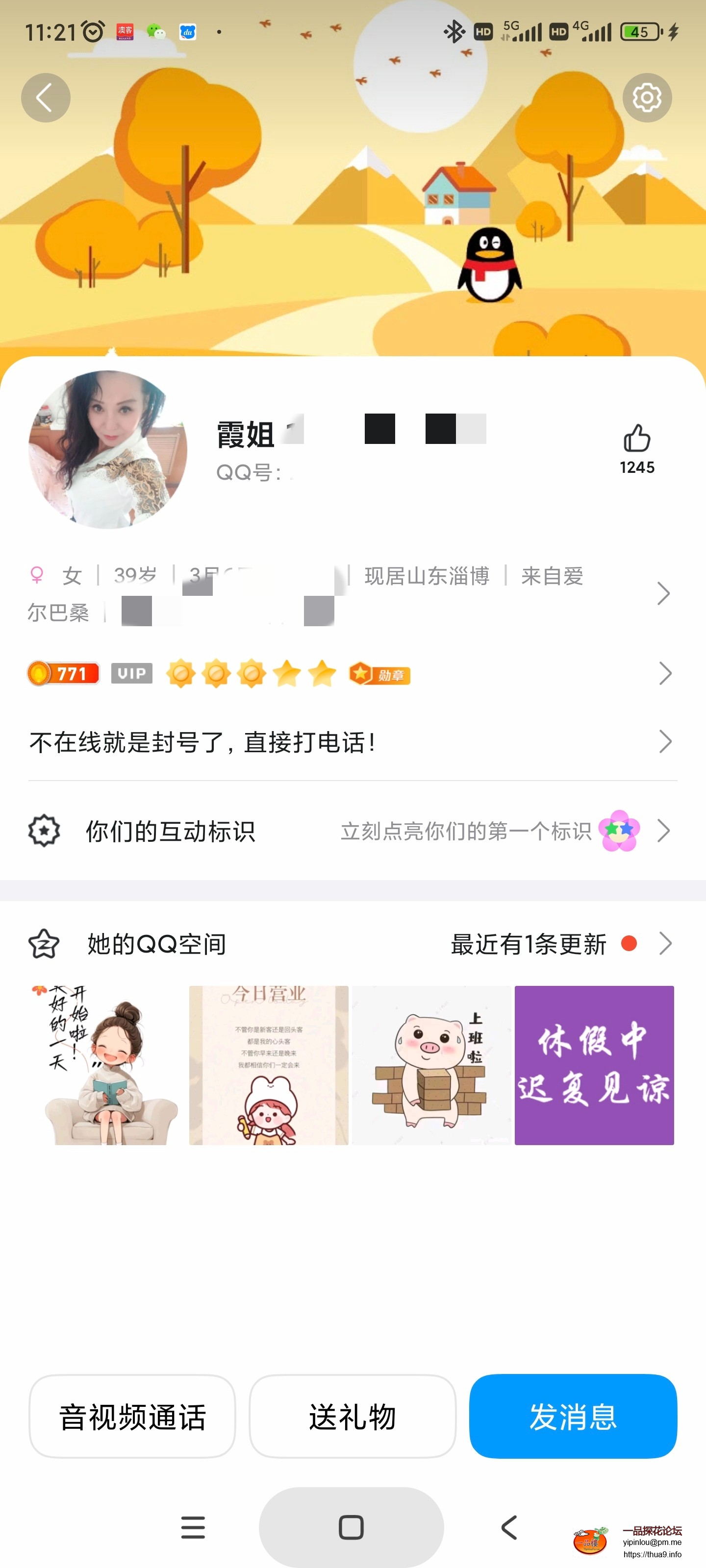View the 上班啦 pig picture

pyautogui.click(x=431, y=1065)
